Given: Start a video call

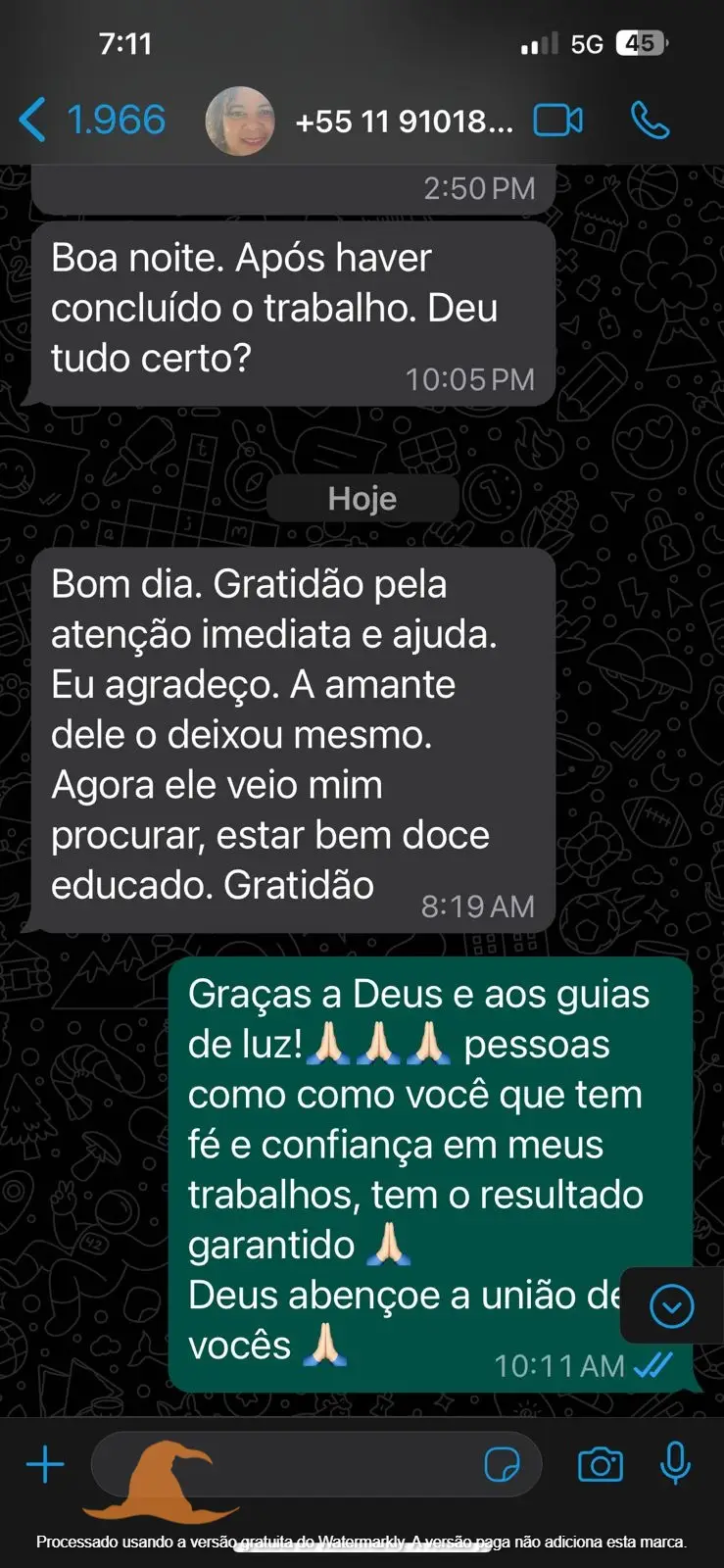Looking at the screenshot, I should 557,121.
